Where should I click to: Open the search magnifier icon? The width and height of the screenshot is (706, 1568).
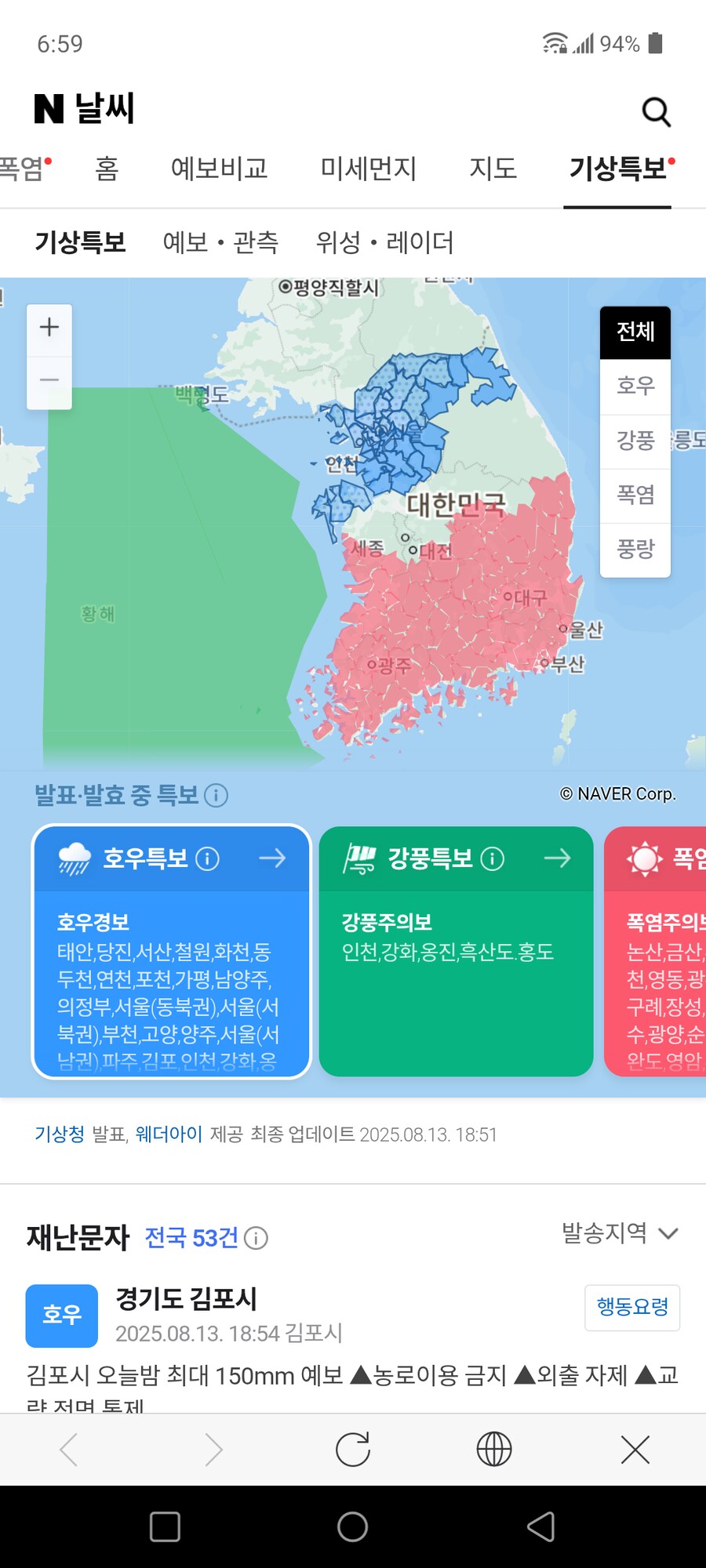click(x=656, y=112)
